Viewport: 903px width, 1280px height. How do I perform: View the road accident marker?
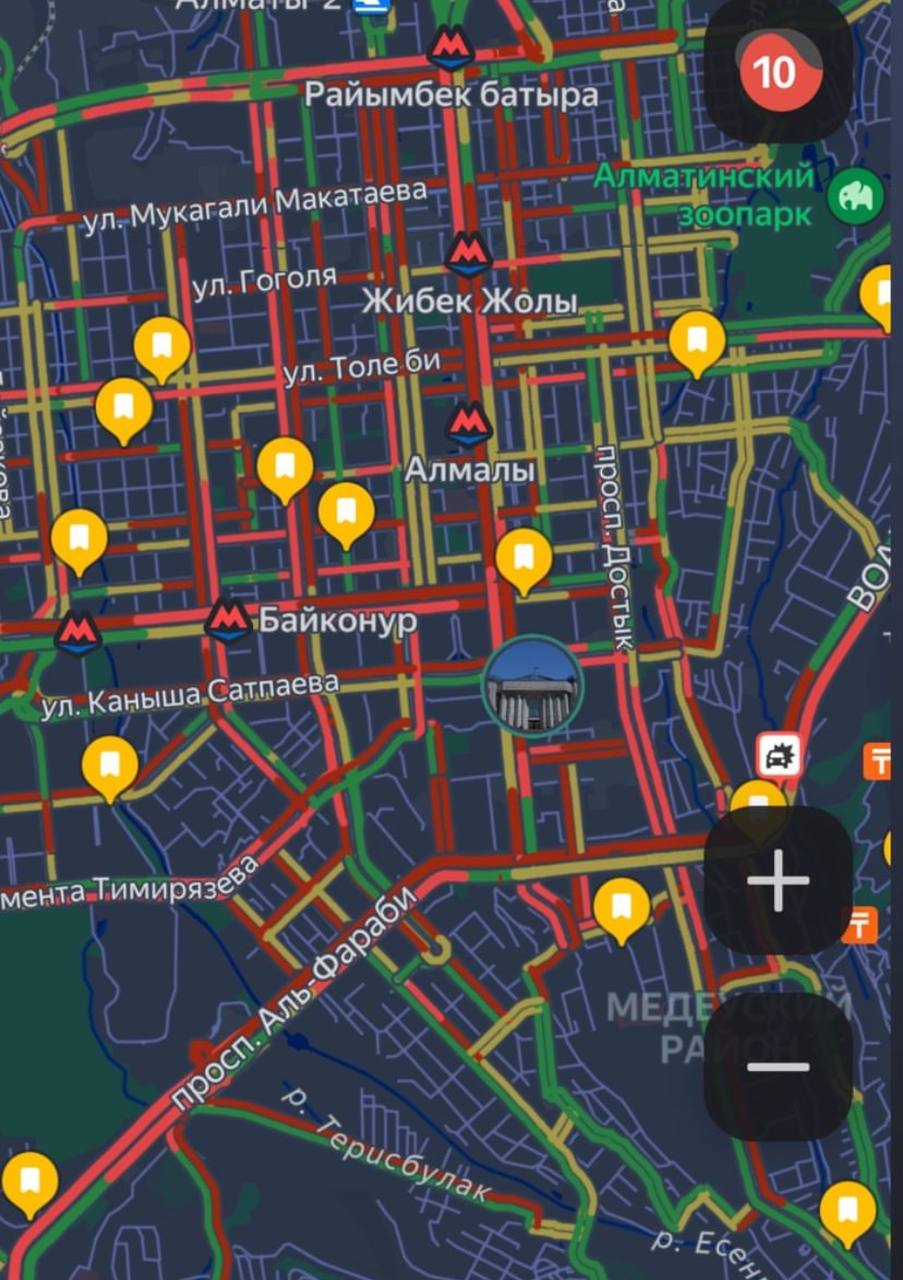[x=779, y=757]
